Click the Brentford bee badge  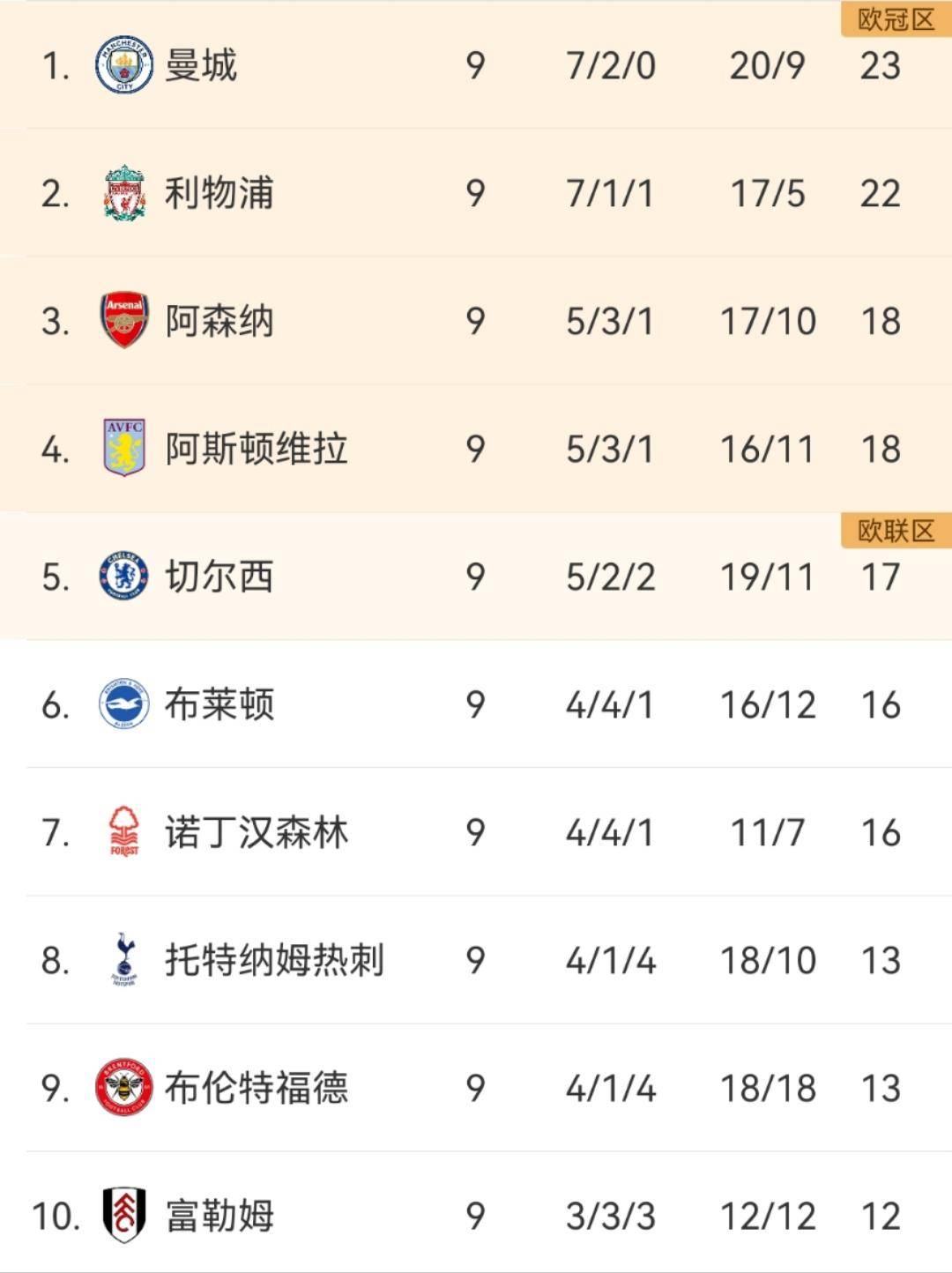[122, 1088]
